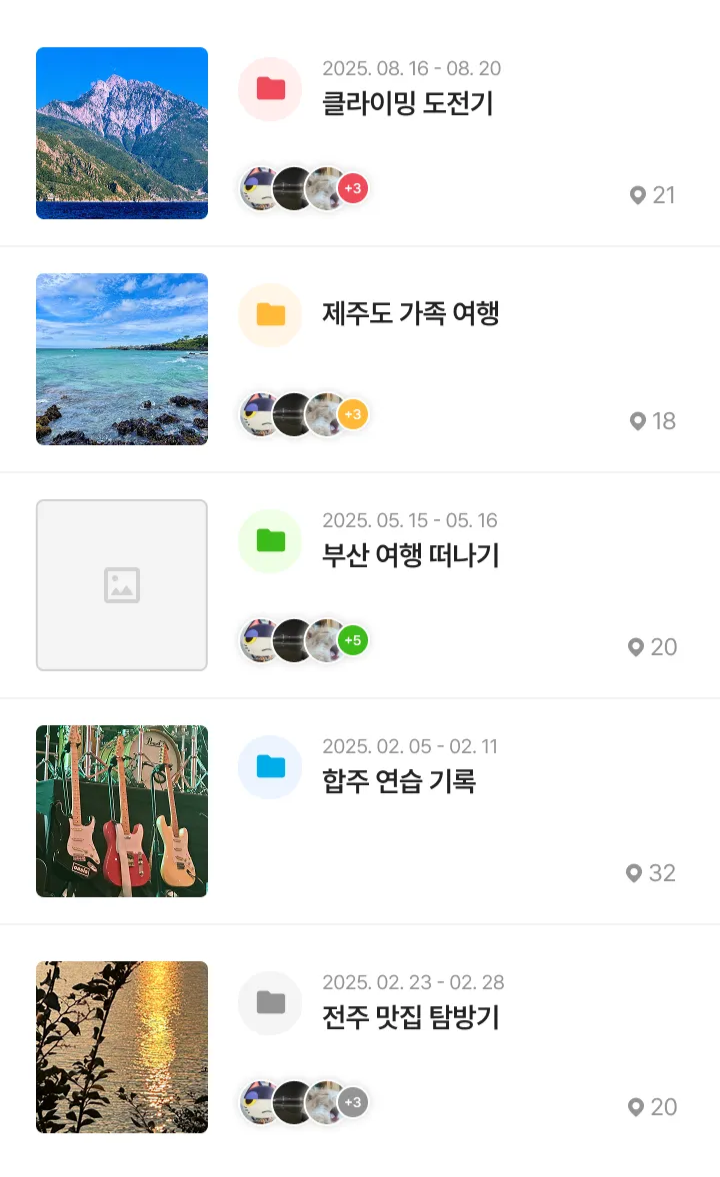Viewport: 720px width, 1177px height.
Task: View members of 부산 여행 떠나기
Action: [305, 640]
